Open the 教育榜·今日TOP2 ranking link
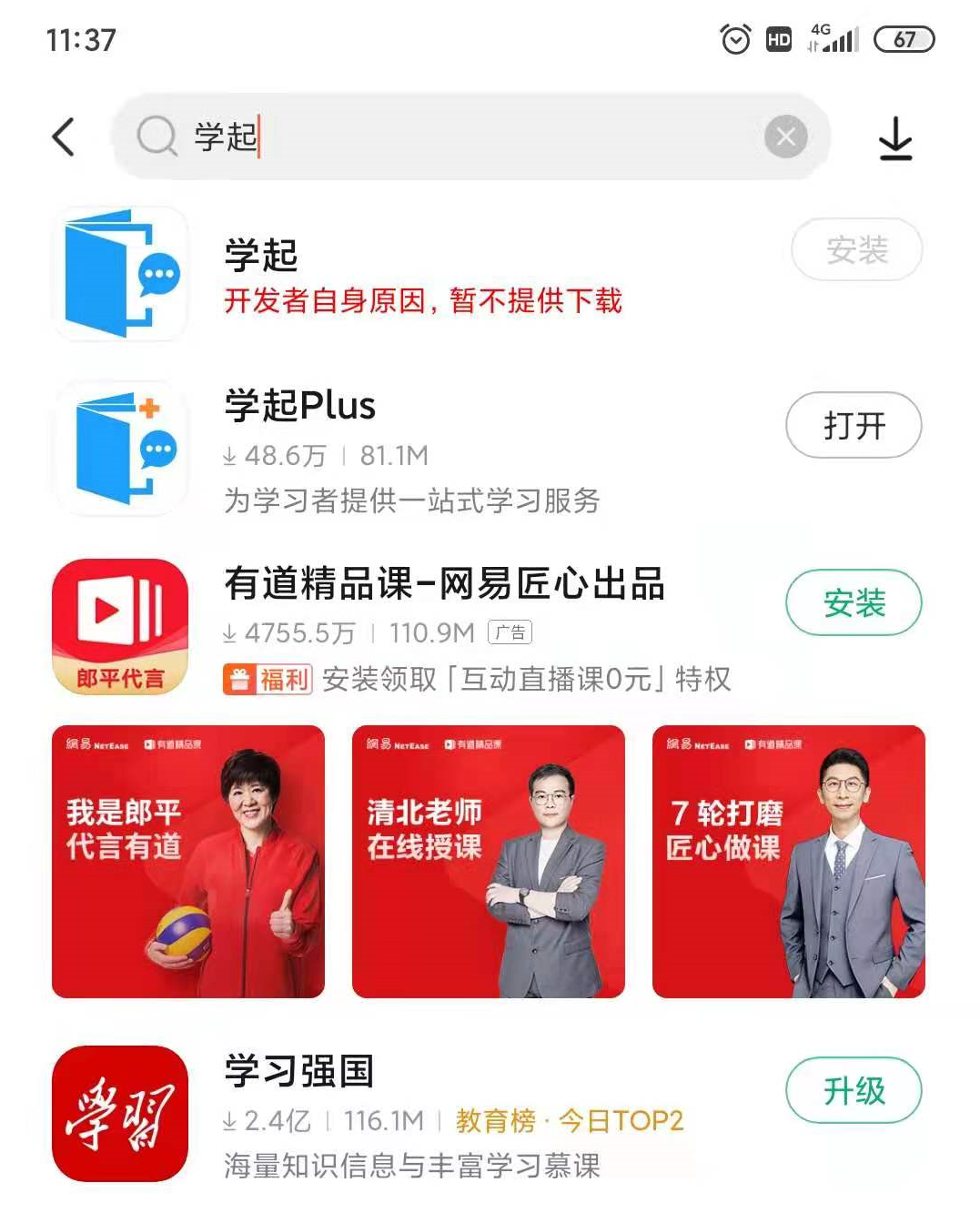The height and width of the screenshot is (1213, 980). 569,1122
